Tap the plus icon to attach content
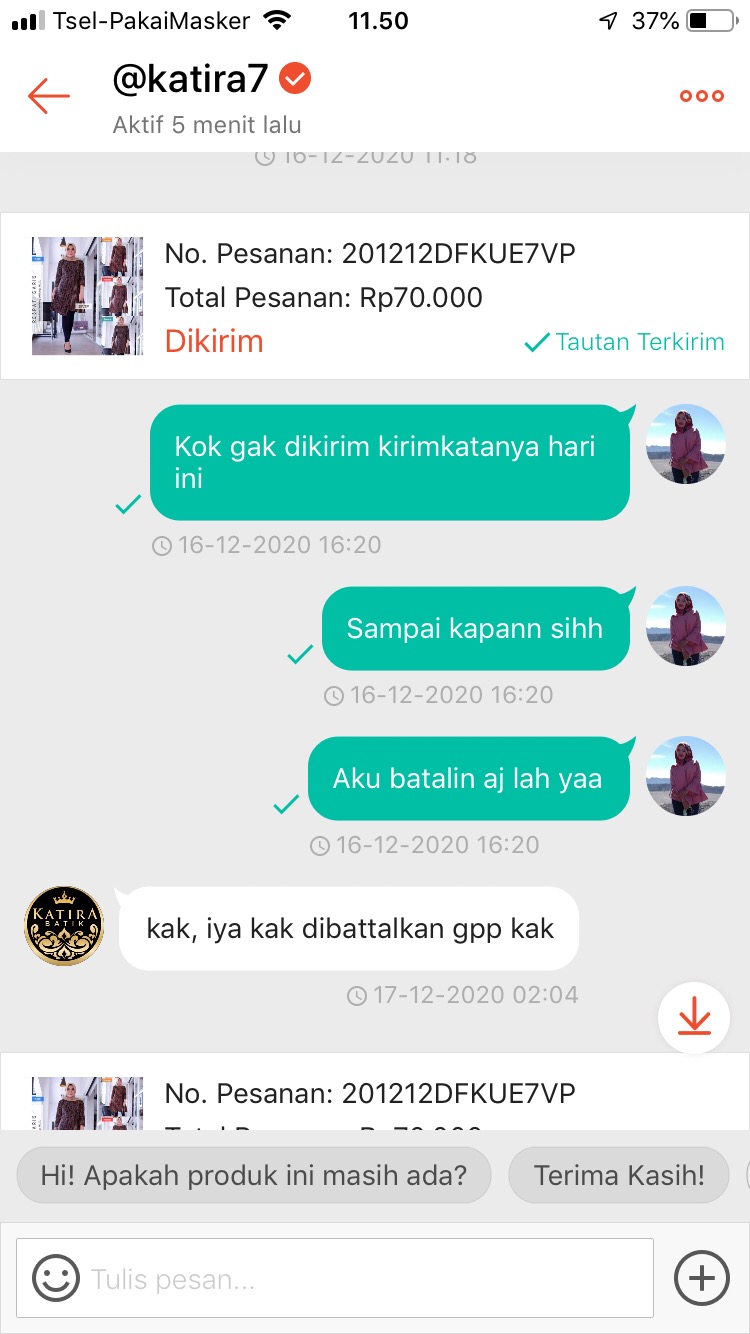The width and height of the screenshot is (750, 1334). (700, 1277)
